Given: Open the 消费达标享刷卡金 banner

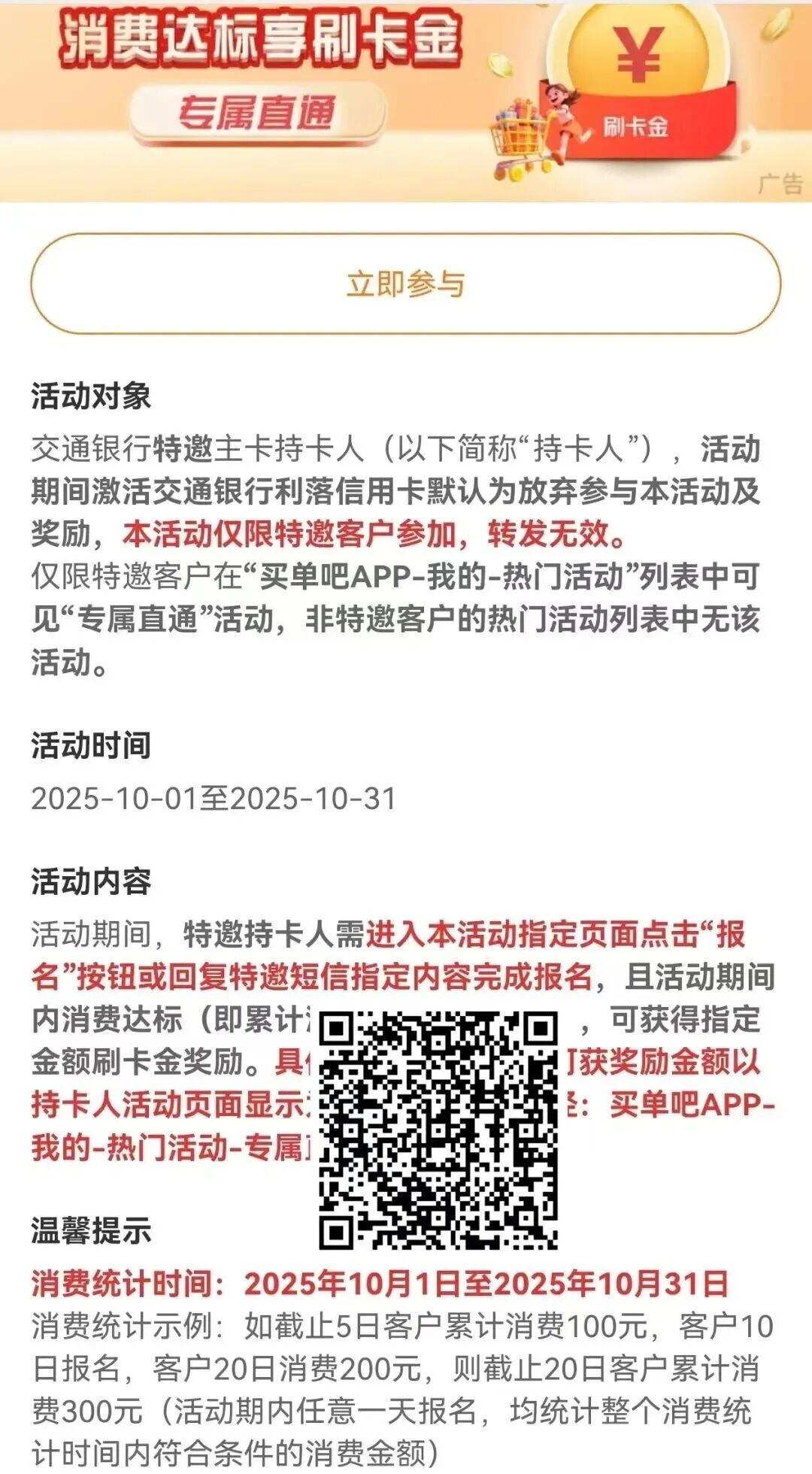Looking at the screenshot, I should [x=405, y=99].
